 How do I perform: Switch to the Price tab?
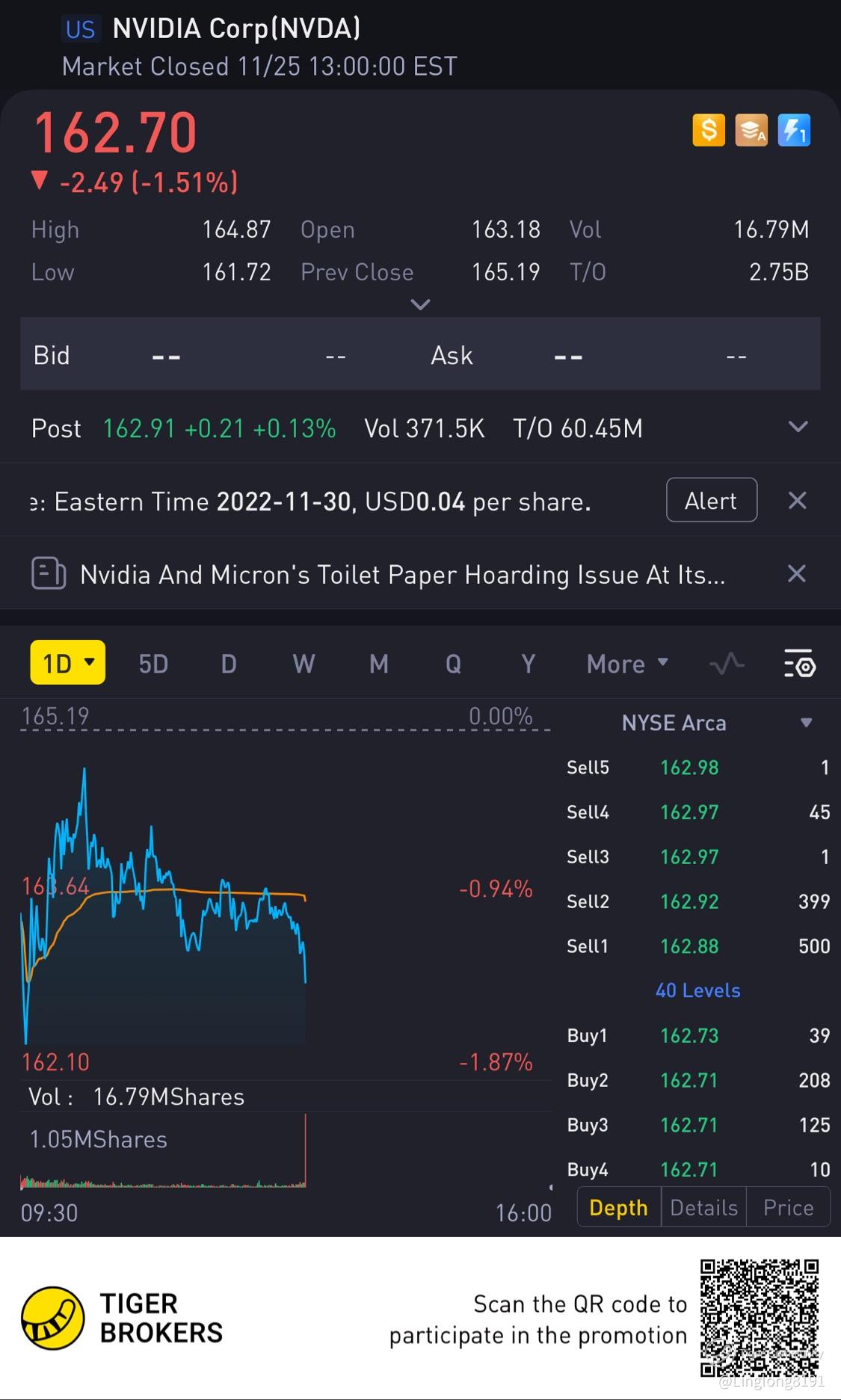[788, 1207]
